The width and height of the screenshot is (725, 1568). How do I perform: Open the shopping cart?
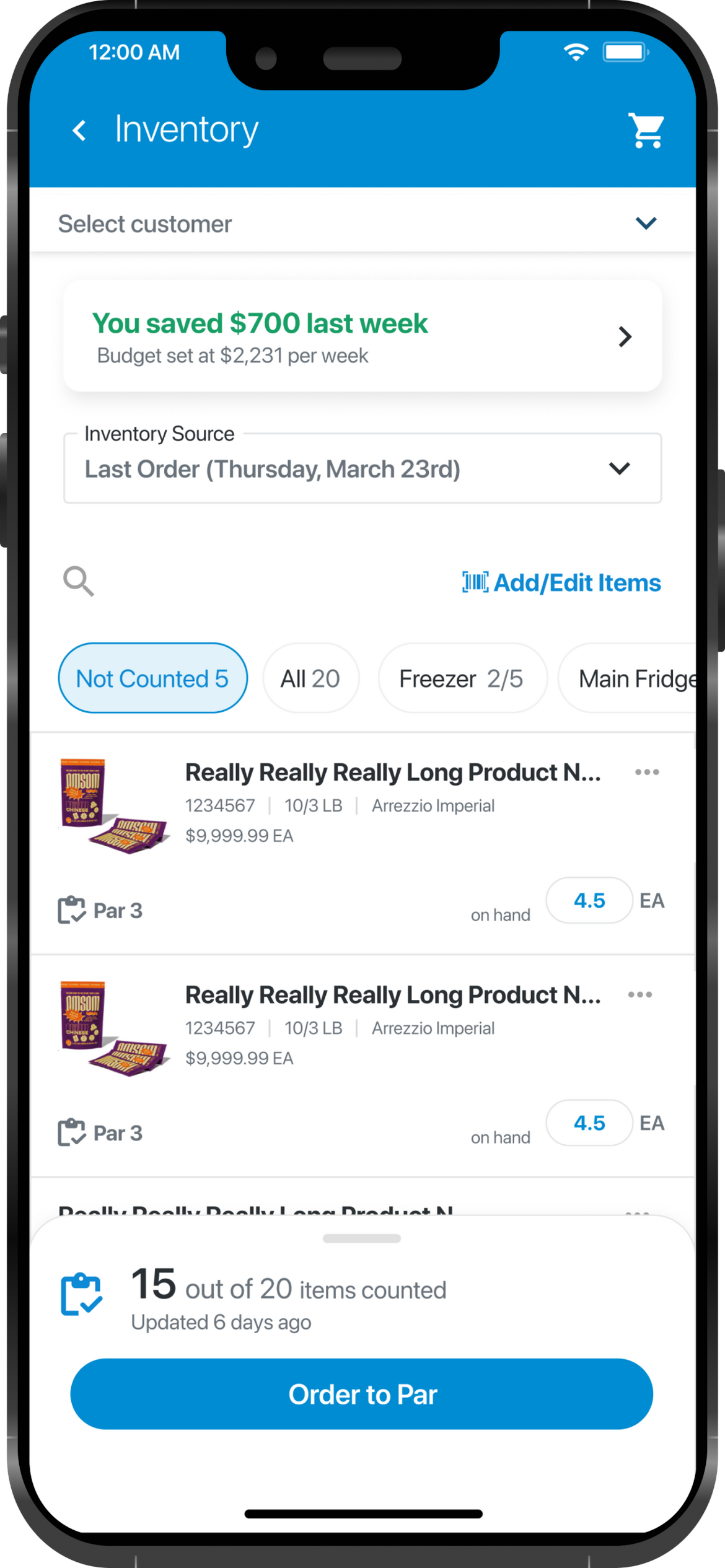pos(646,131)
